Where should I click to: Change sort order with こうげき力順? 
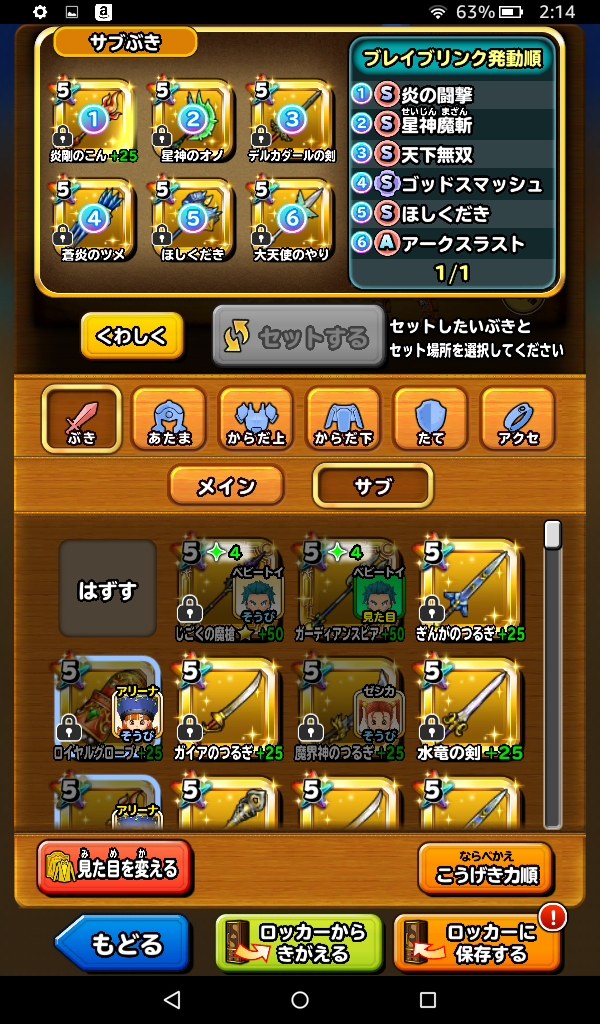pos(486,868)
